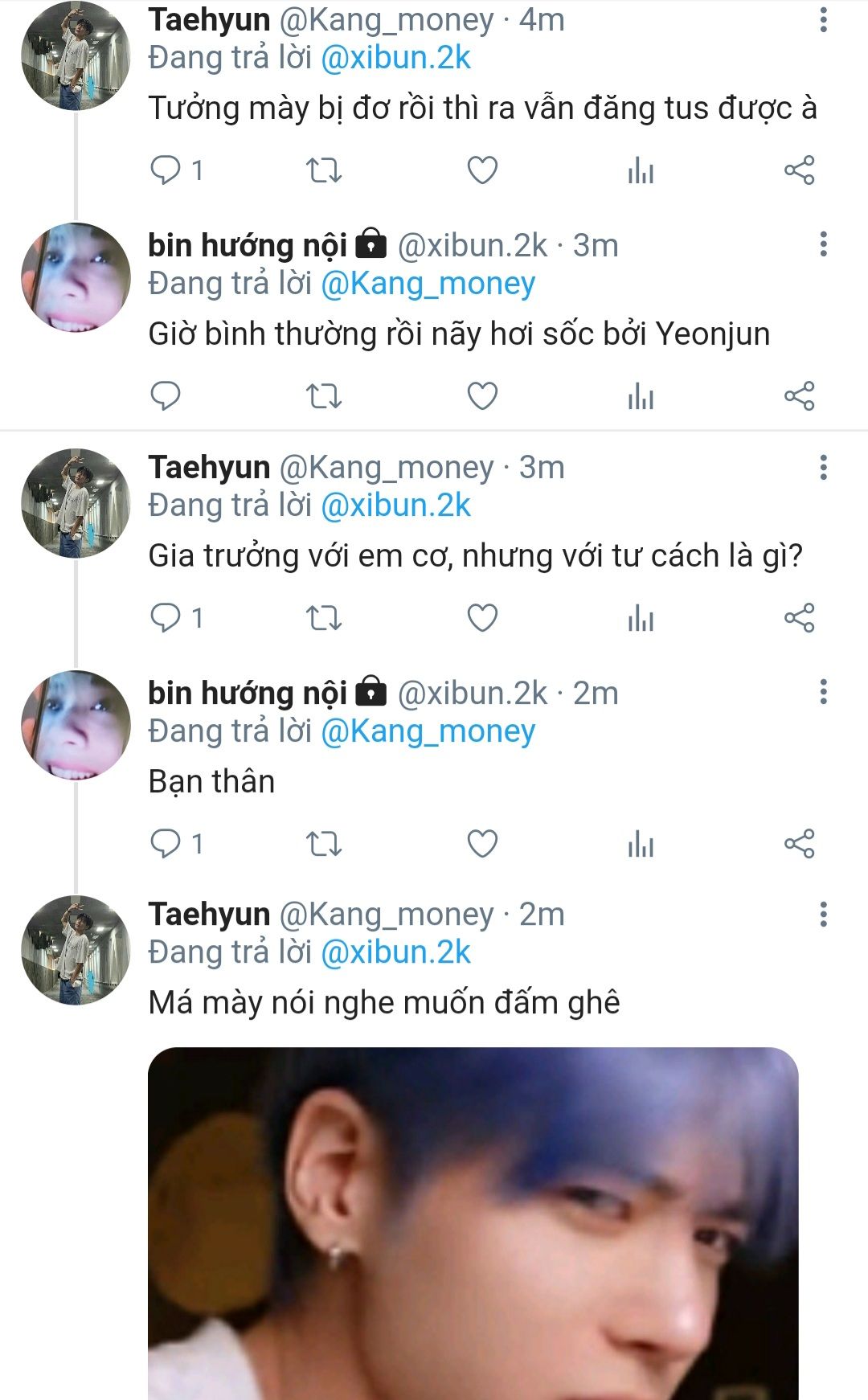Reply to the 'Bạn thân' tweet
This screenshot has width=868, height=1400.
click(x=166, y=844)
